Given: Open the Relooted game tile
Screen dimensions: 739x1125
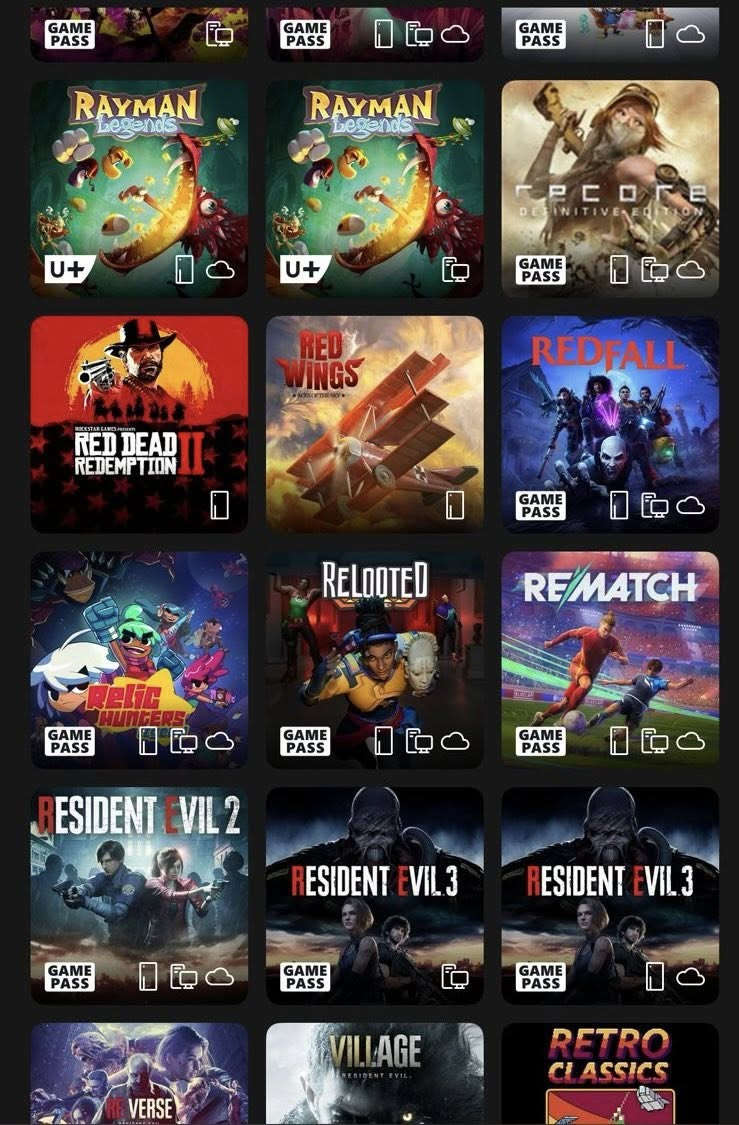Looking at the screenshot, I should pyautogui.click(x=375, y=659).
